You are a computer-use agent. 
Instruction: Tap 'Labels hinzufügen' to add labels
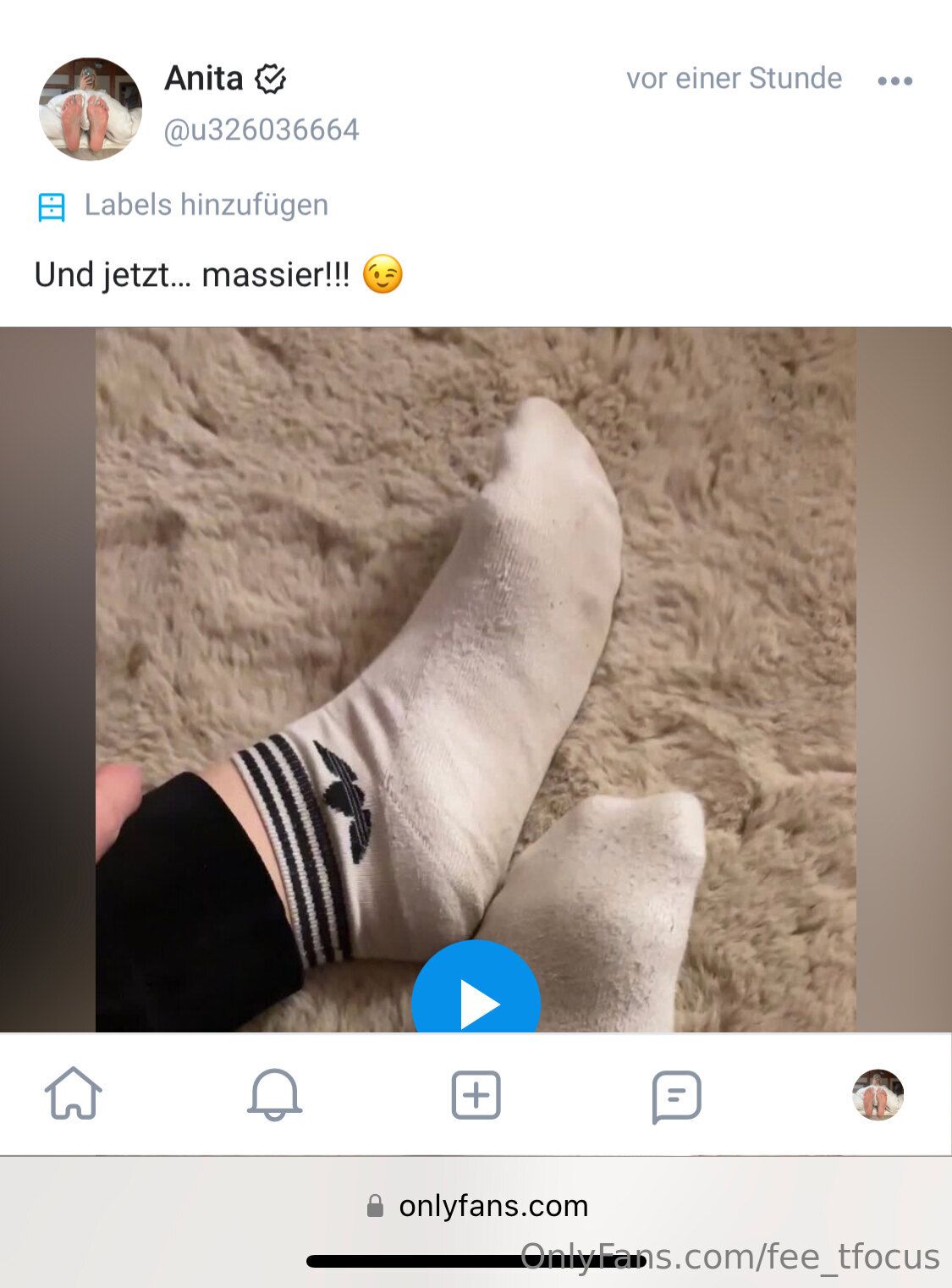coord(206,206)
